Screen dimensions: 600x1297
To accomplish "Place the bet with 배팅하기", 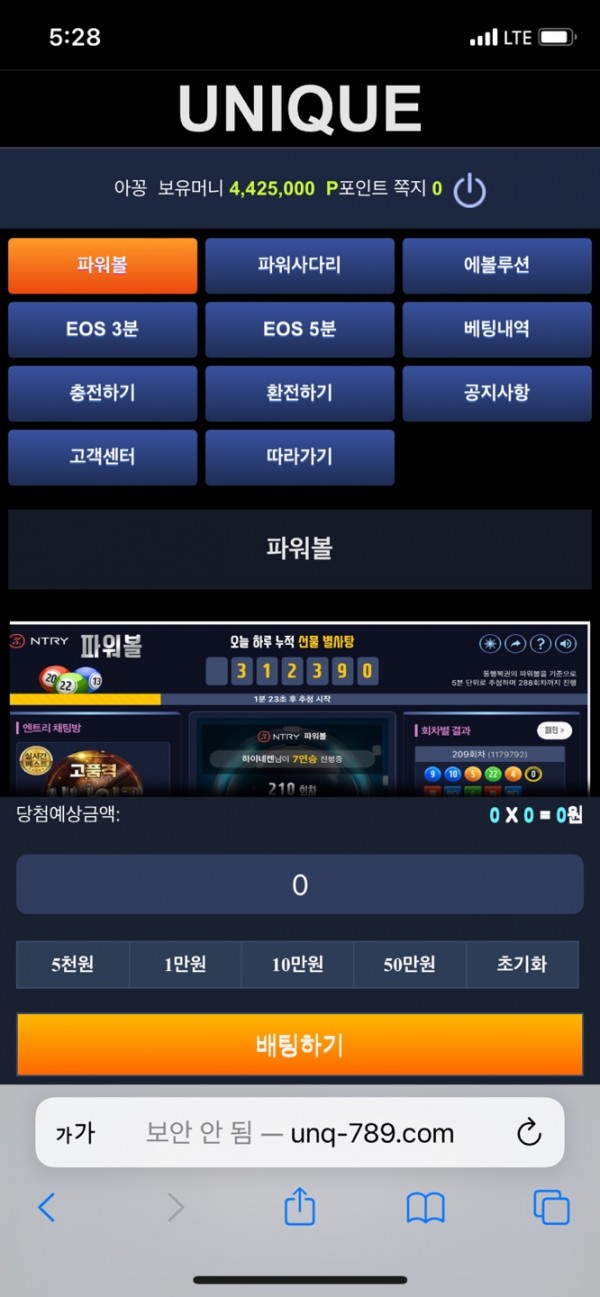I will (x=300, y=1045).
